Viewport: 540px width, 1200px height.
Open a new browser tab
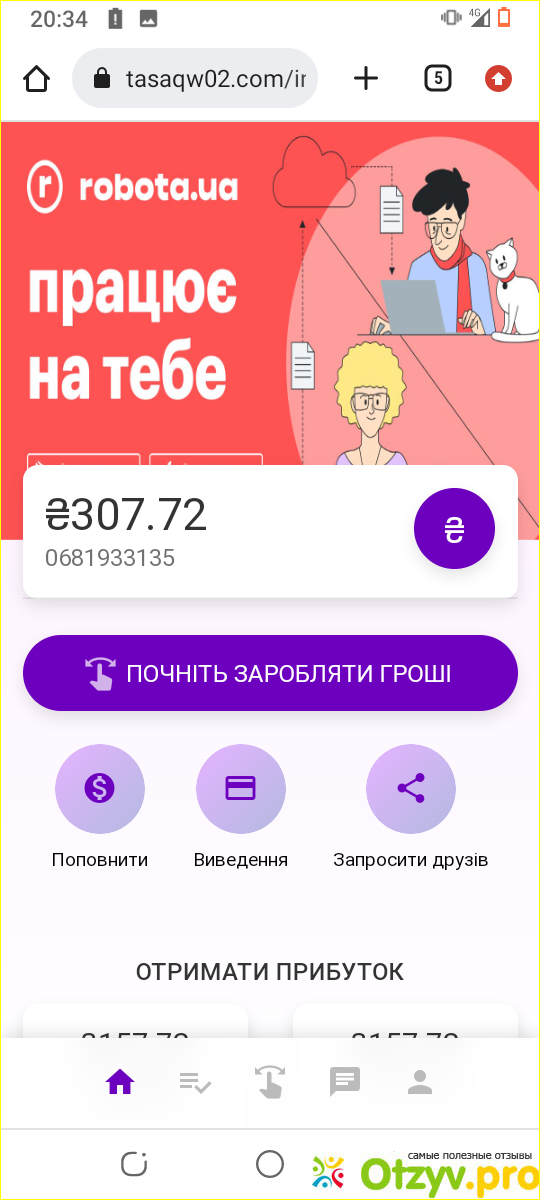367,78
